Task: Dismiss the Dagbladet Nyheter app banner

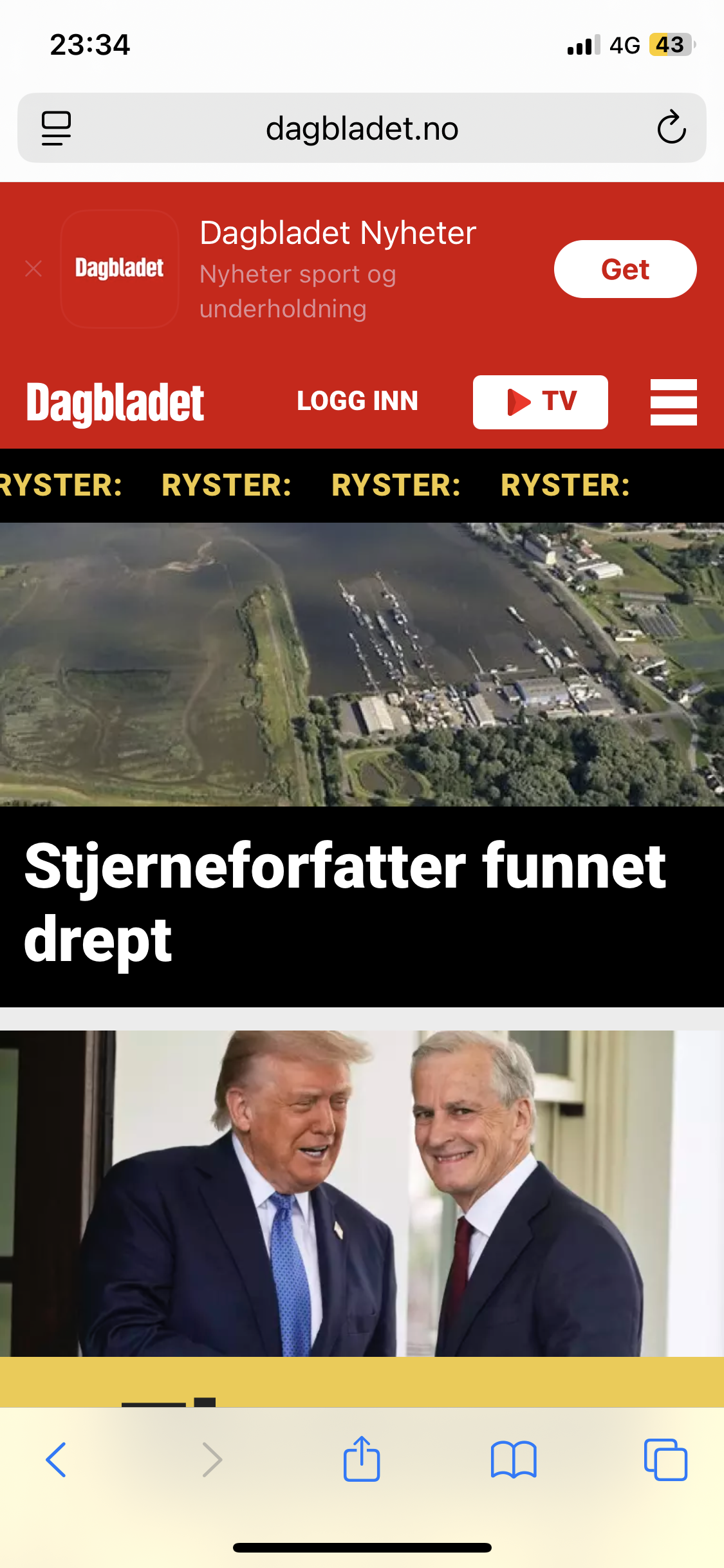Action: 33,268
